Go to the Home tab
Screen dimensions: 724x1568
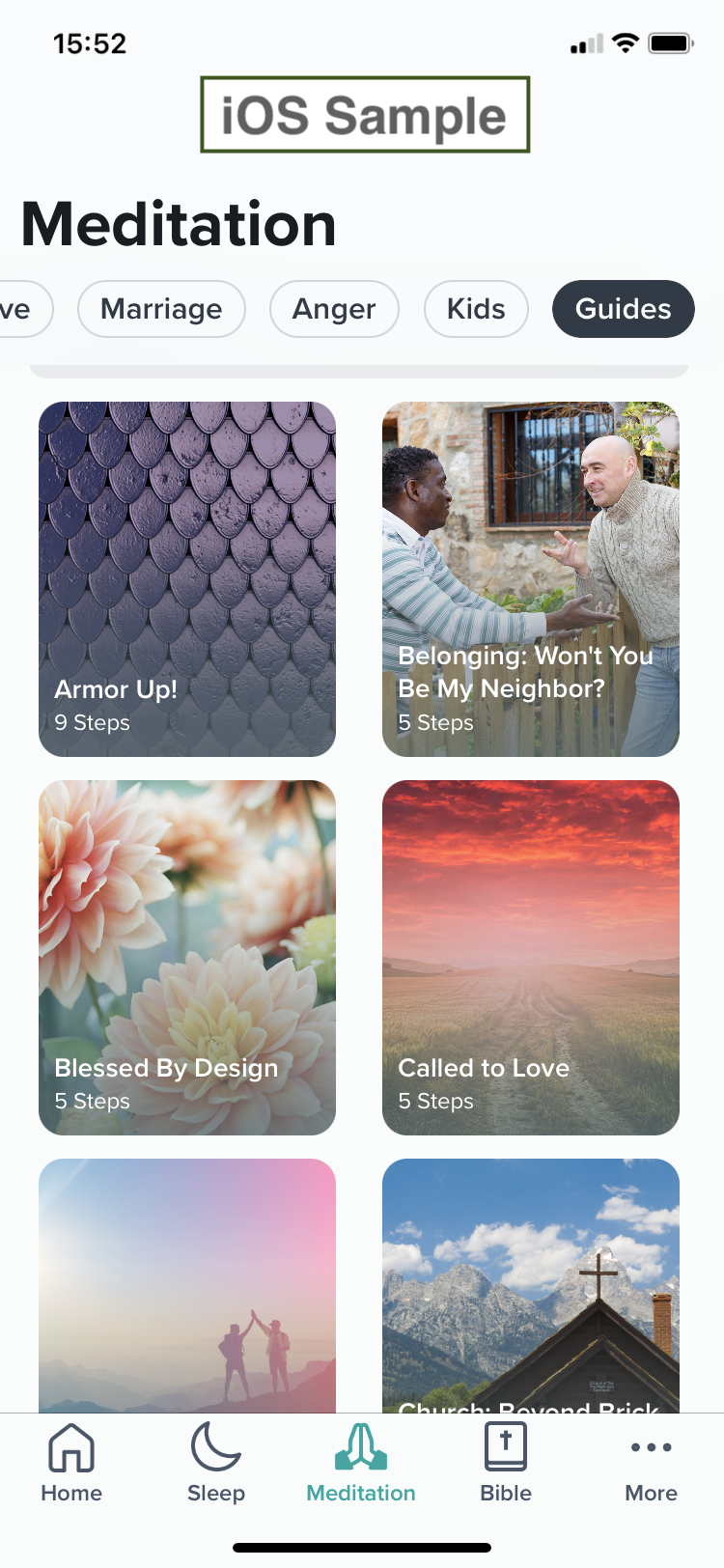[71, 1463]
